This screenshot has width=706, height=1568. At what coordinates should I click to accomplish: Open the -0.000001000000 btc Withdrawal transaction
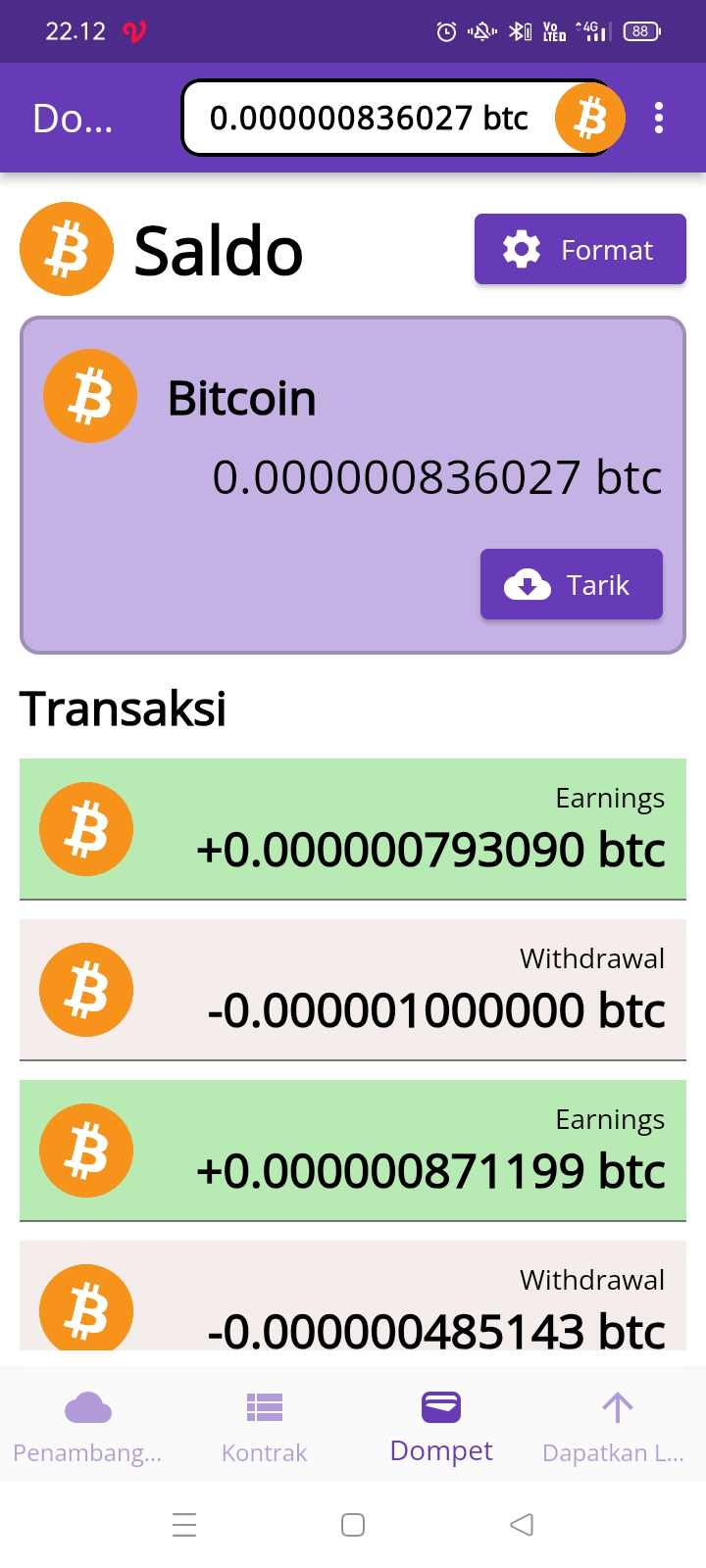tap(353, 990)
